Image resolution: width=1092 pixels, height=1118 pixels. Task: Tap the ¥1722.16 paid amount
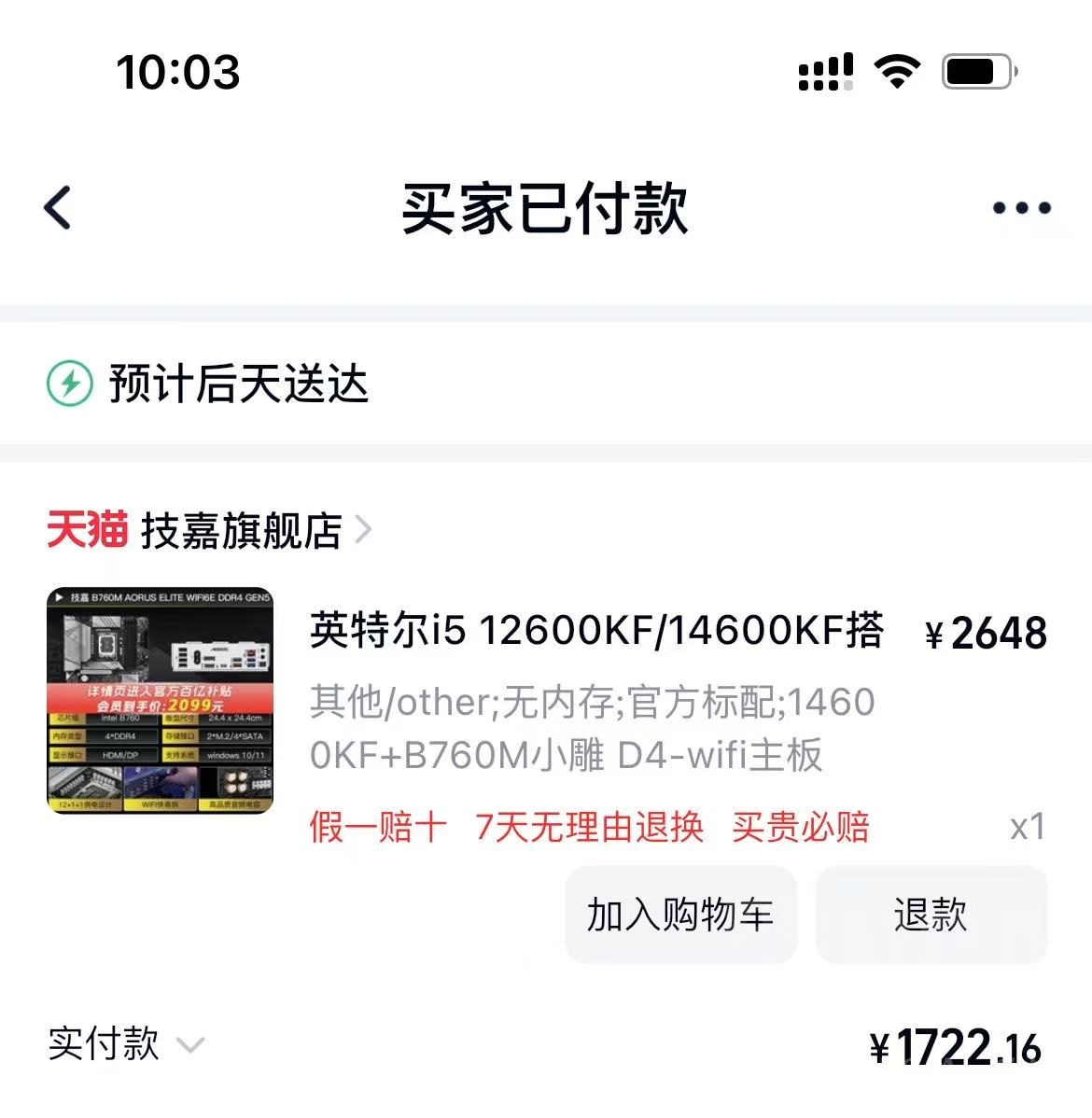coord(954,1046)
